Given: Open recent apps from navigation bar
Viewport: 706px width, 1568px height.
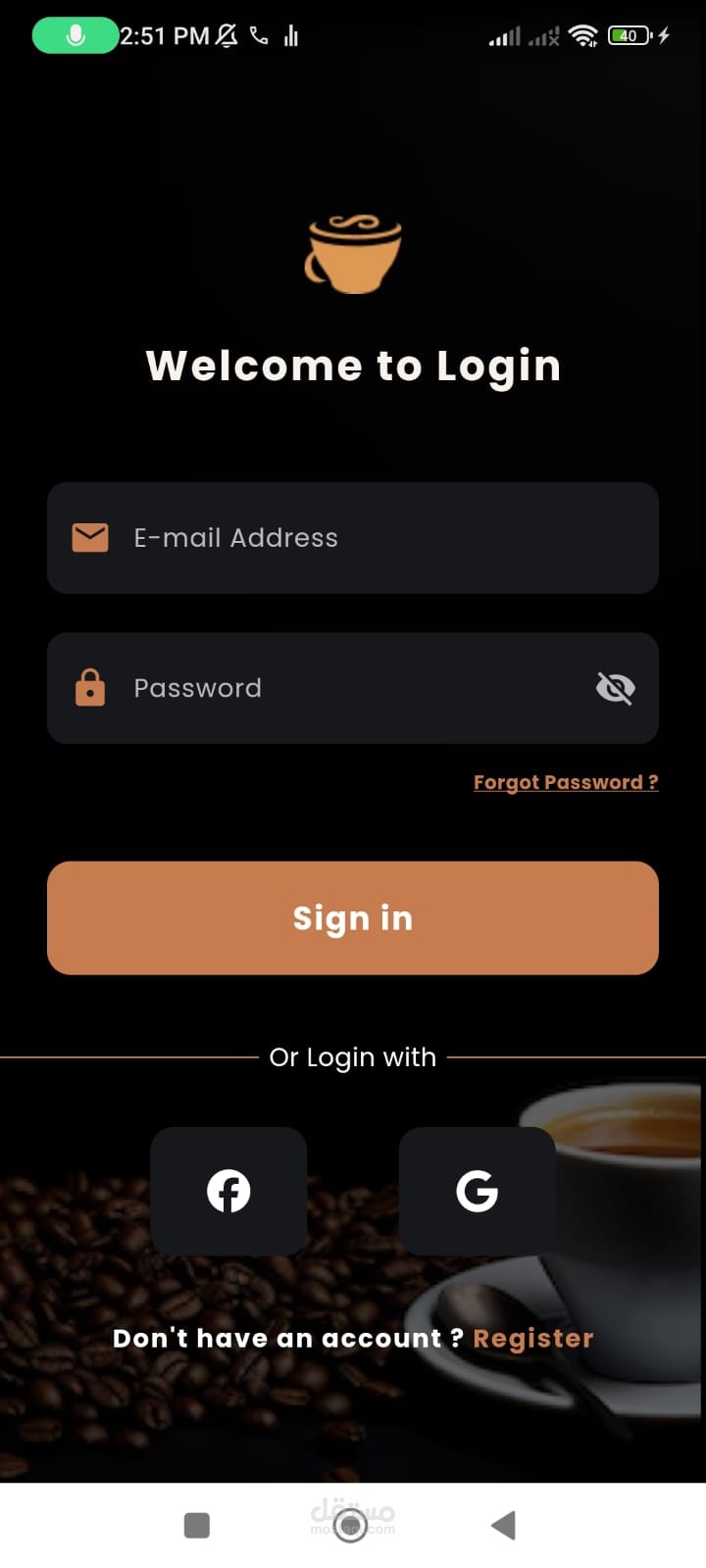Looking at the screenshot, I should (197, 1525).
